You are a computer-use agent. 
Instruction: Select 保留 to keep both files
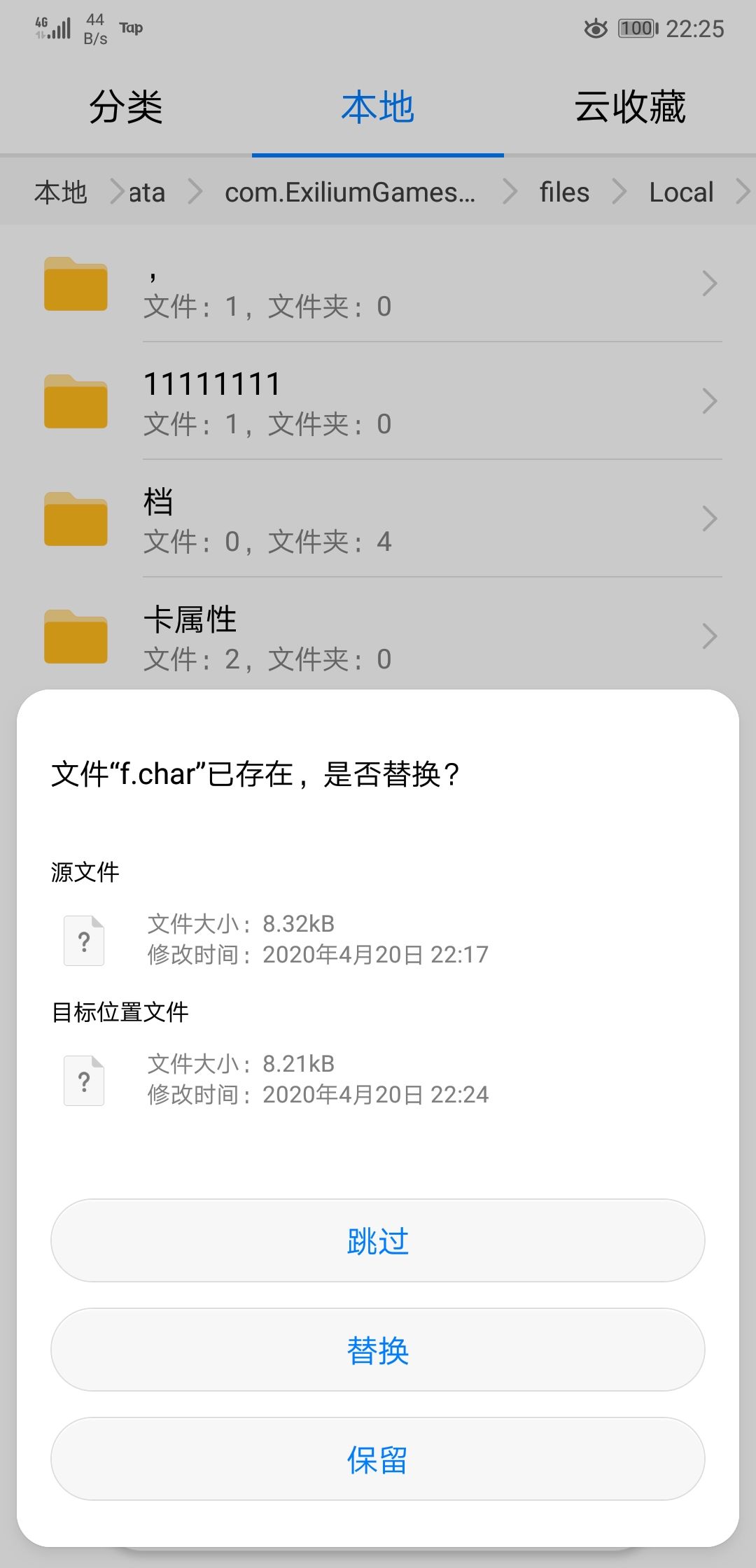click(x=378, y=1459)
